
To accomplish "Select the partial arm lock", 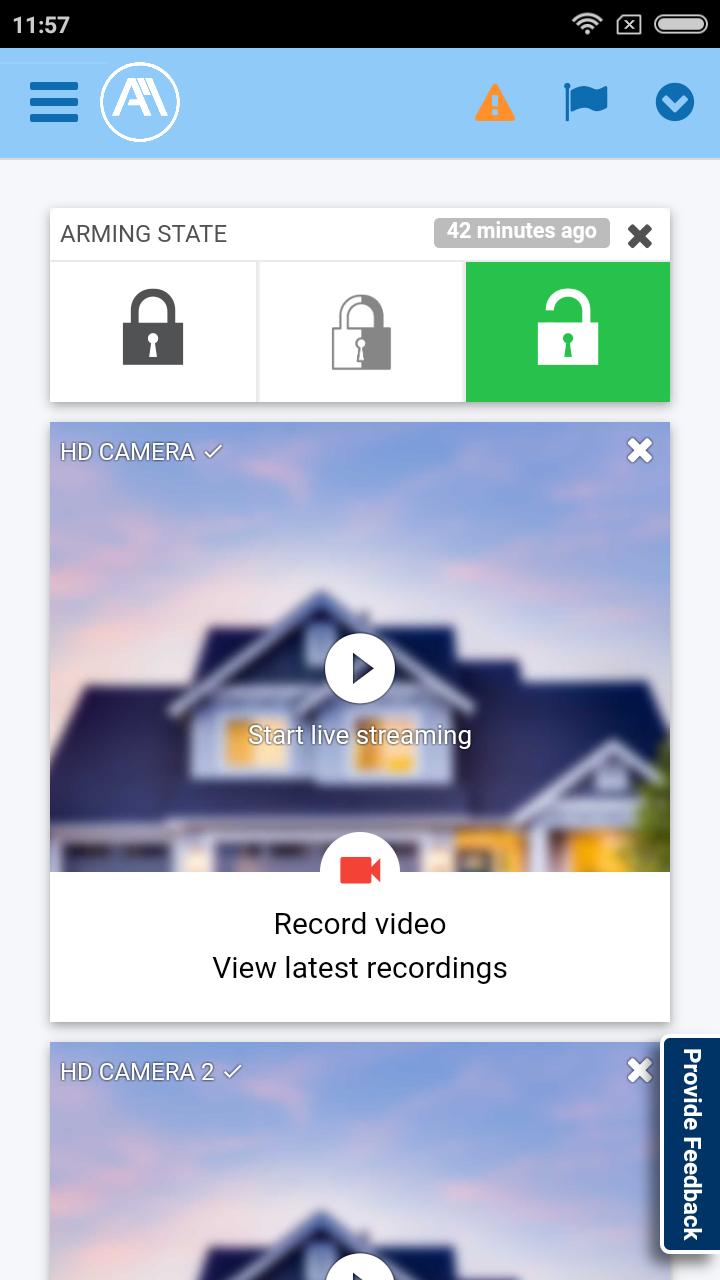I will (x=361, y=331).
